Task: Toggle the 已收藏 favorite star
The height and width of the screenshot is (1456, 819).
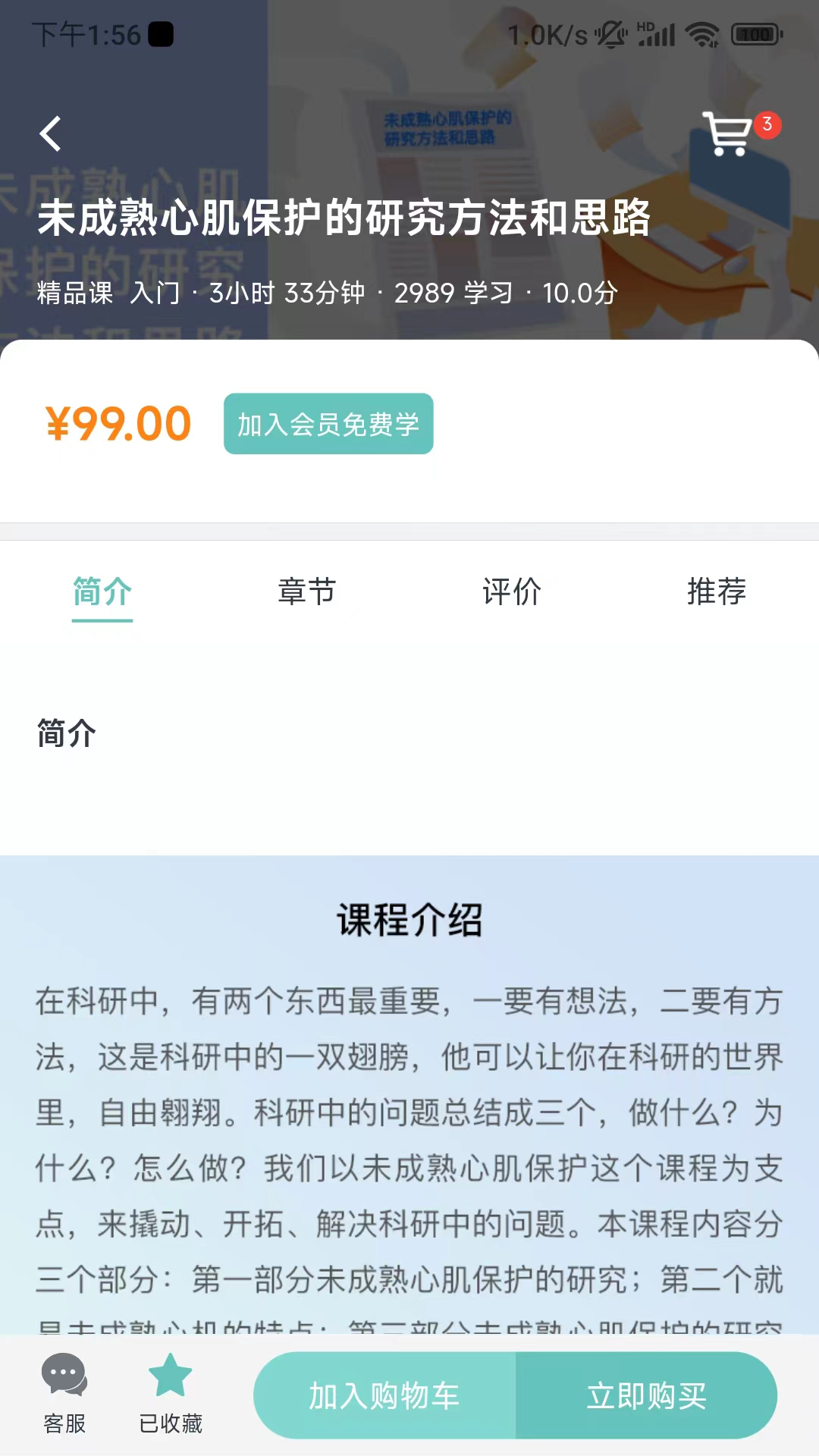Action: [x=170, y=1389]
